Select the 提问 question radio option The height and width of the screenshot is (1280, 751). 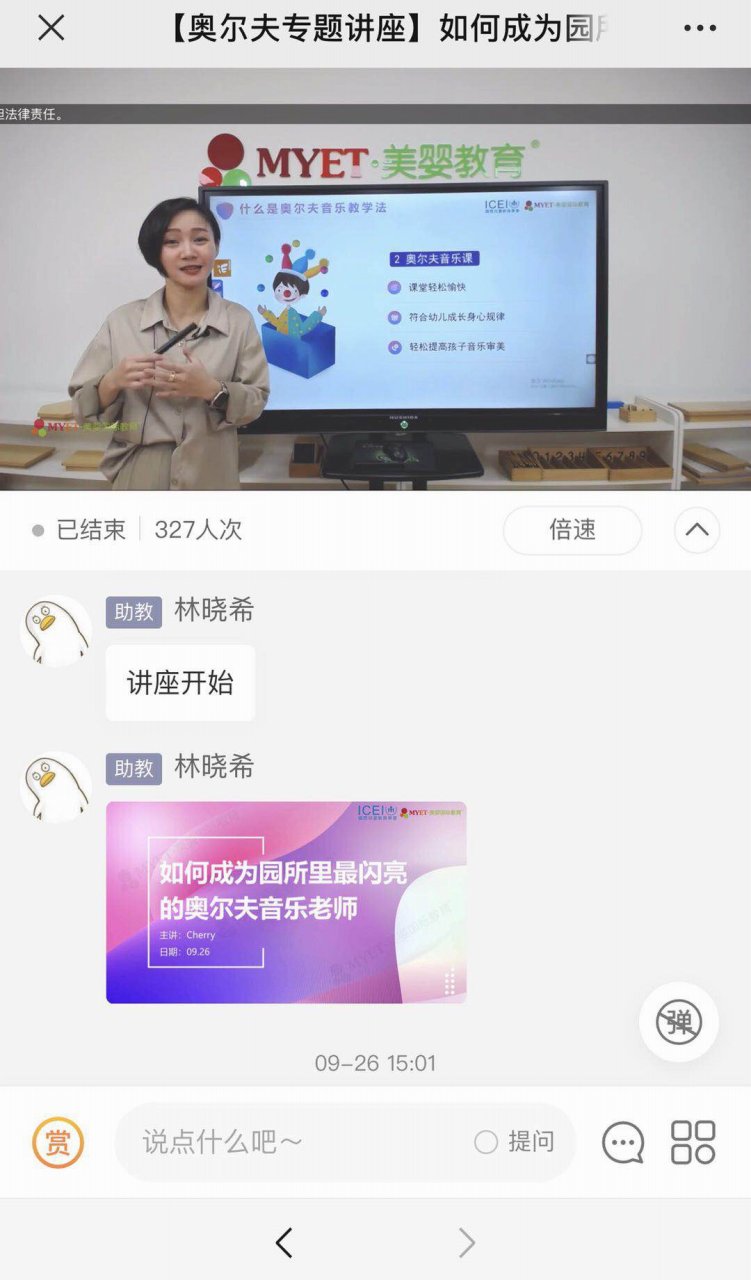tap(487, 1142)
